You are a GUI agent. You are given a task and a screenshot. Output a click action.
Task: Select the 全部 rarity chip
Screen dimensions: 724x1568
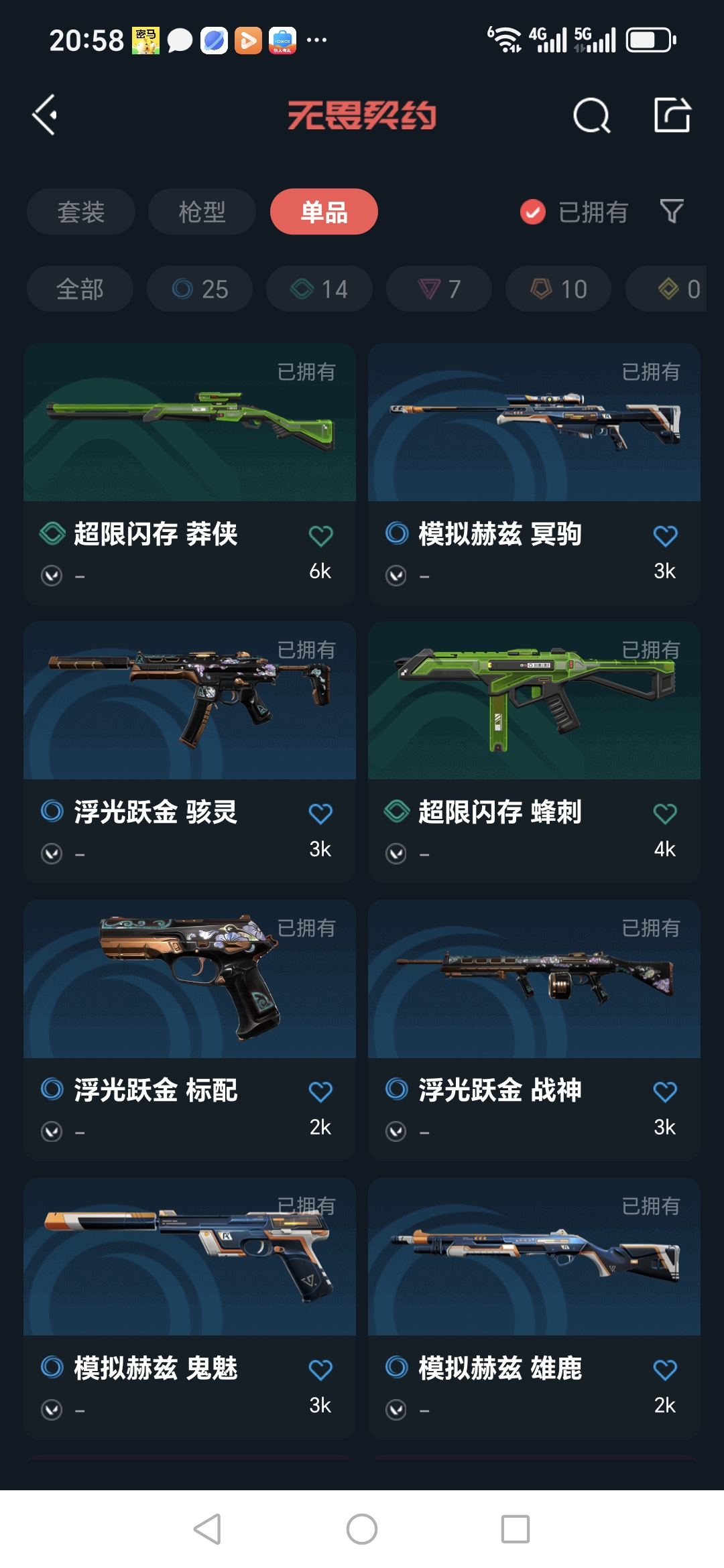[80, 289]
